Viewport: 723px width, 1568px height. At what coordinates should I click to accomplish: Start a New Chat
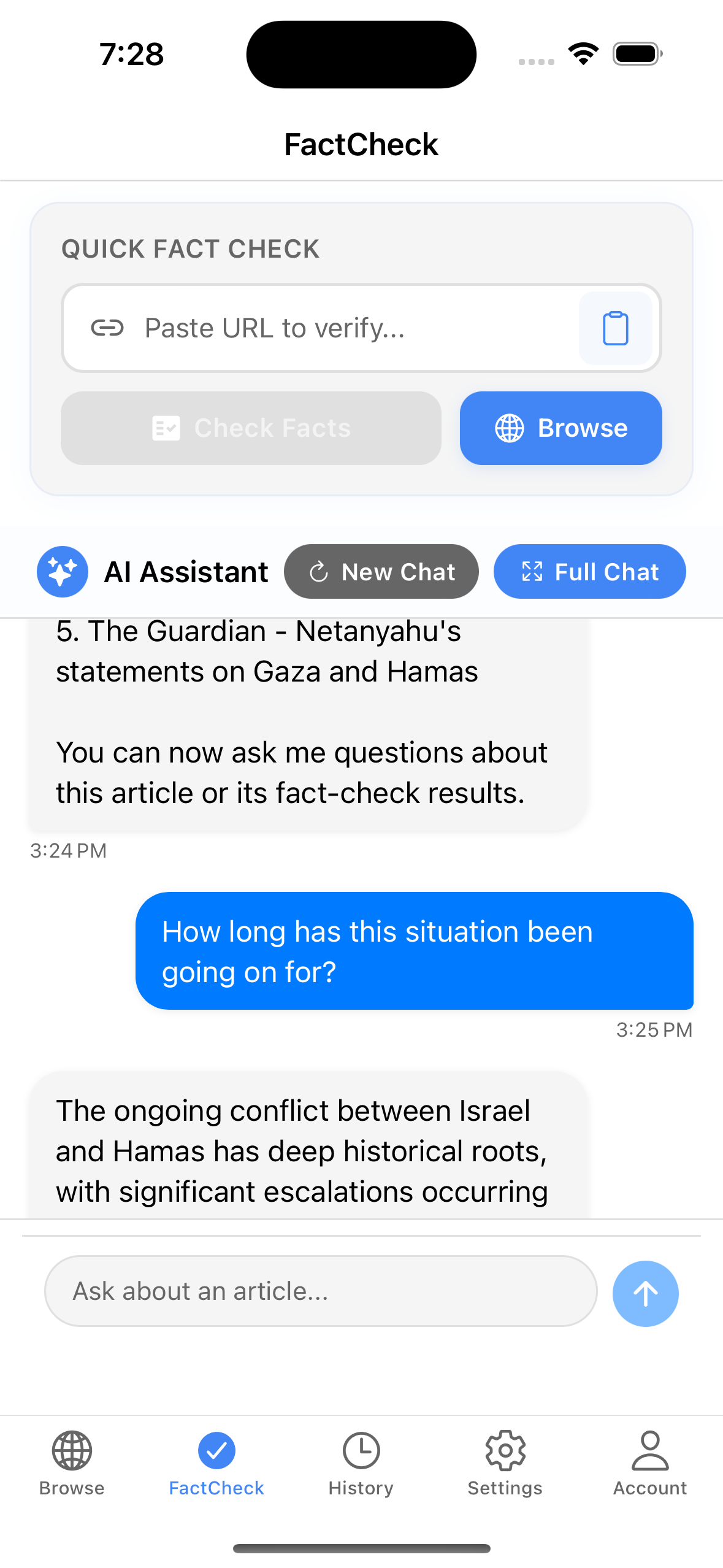click(x=381, y=572)
